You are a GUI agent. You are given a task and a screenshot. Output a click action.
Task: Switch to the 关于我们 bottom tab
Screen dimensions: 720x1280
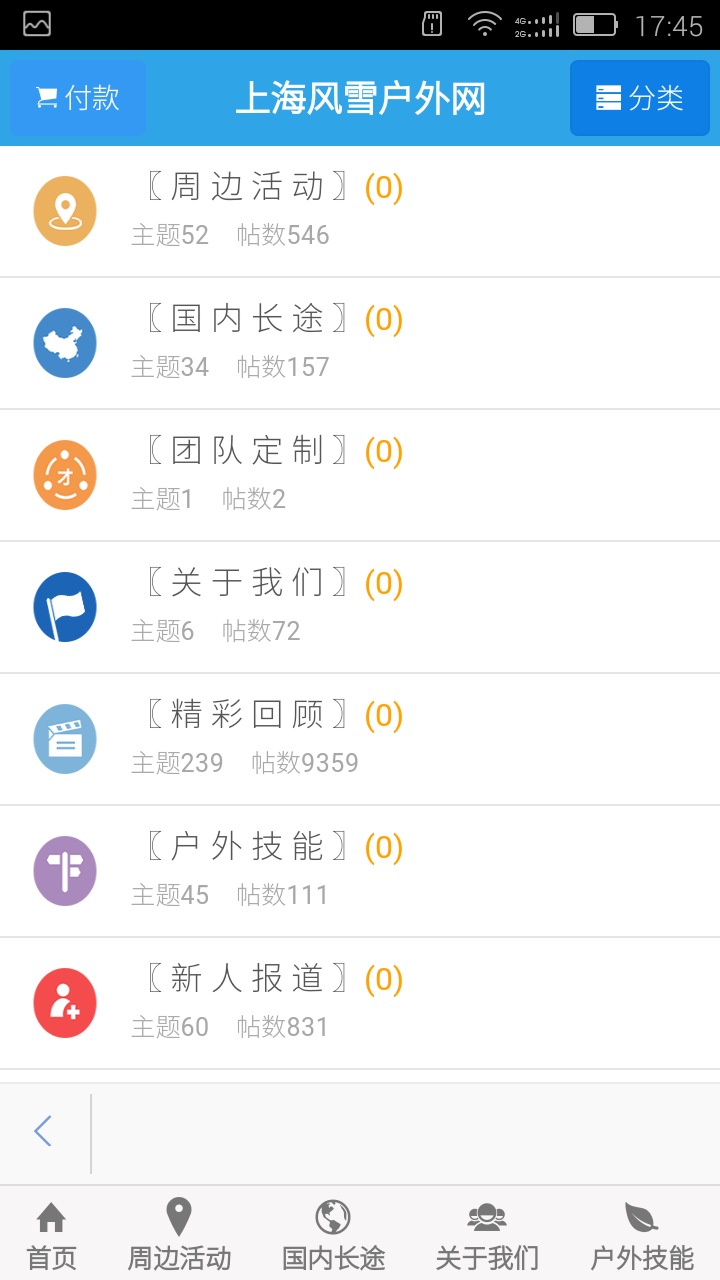coord(487,1236)
